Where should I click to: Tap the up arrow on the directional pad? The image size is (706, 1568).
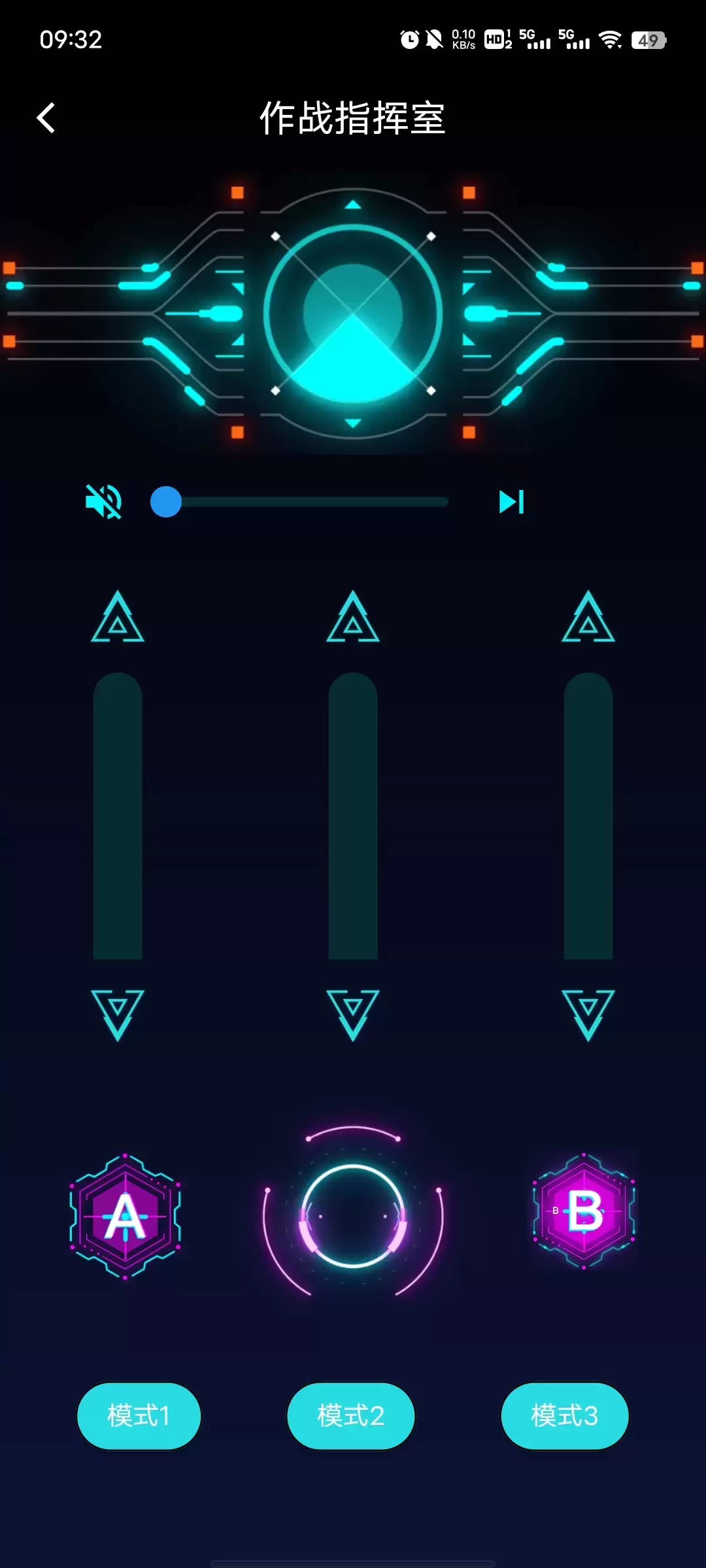point(353,205)
